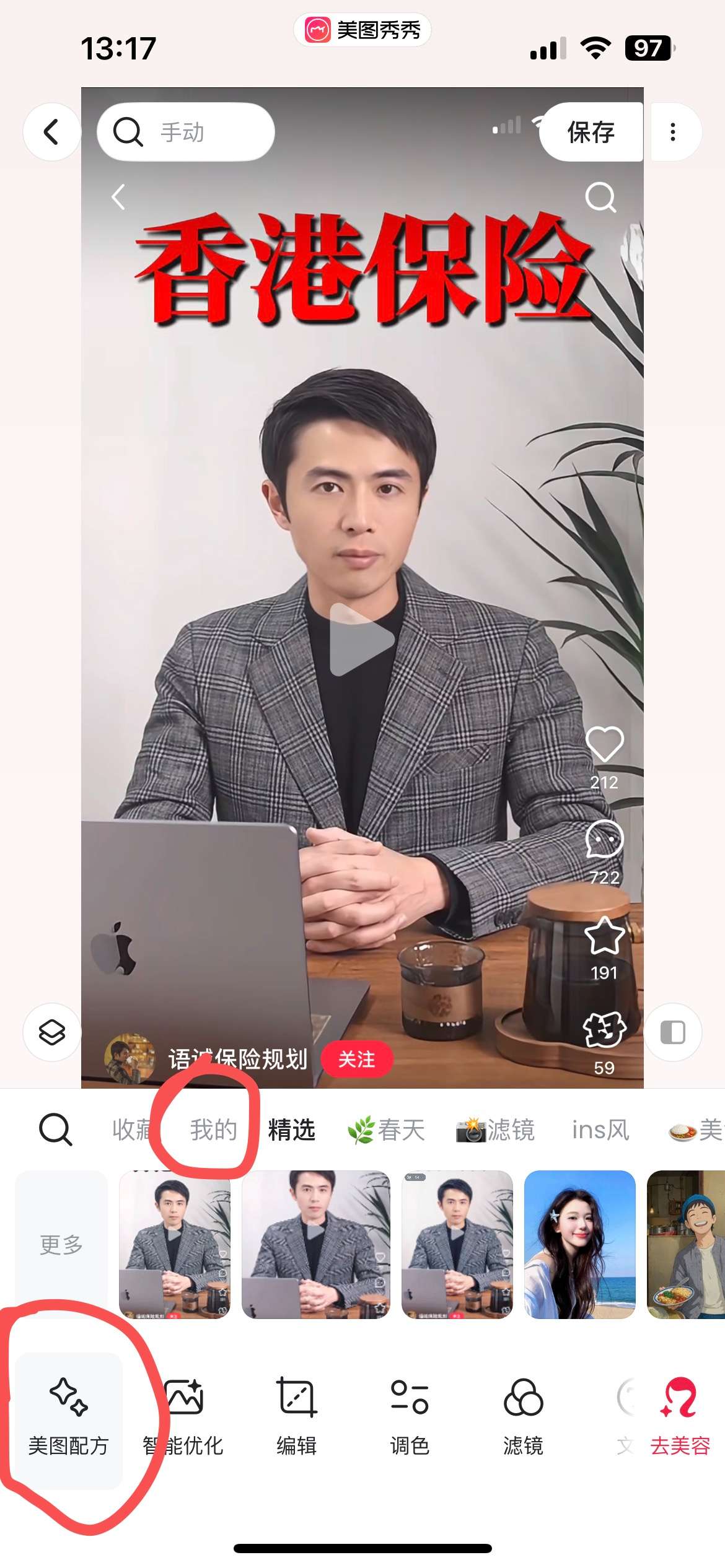Open the 滤镜 recipe category tab
725x1568 pixels.
[x=496, y=1130]
